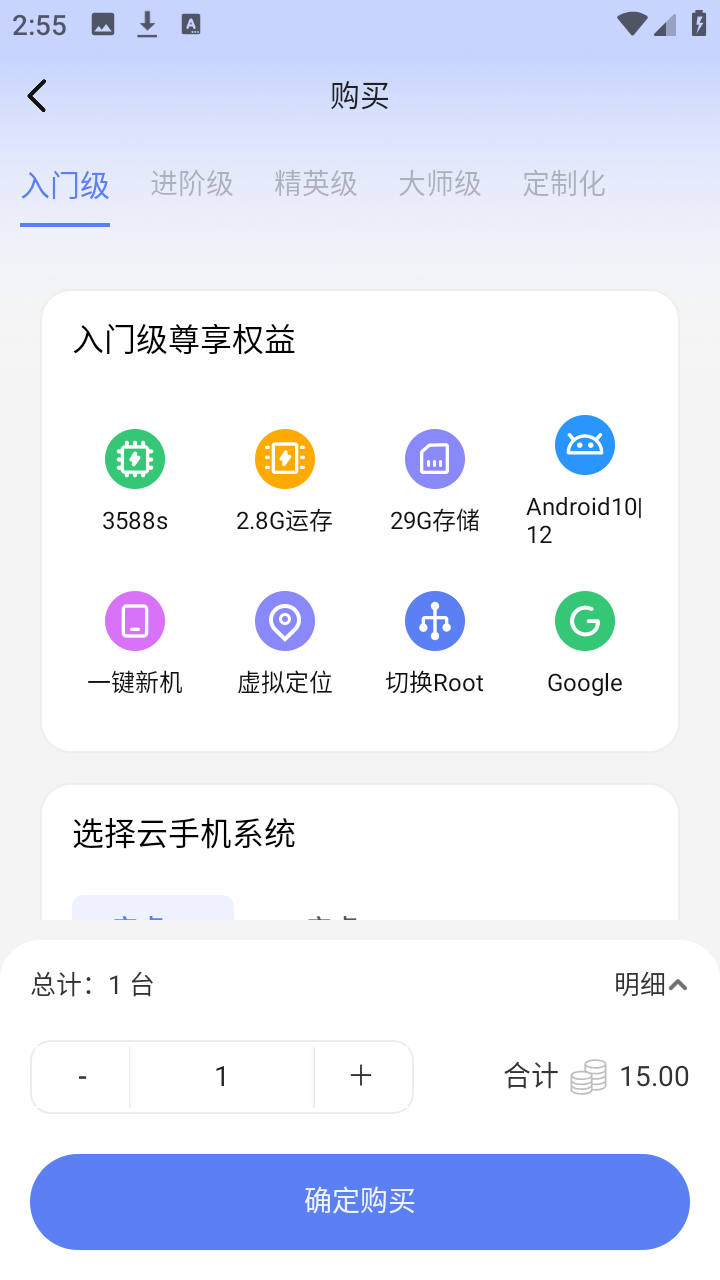Increase device count with plus button
Screen dimensions: 720x1280
[362, 1076]
